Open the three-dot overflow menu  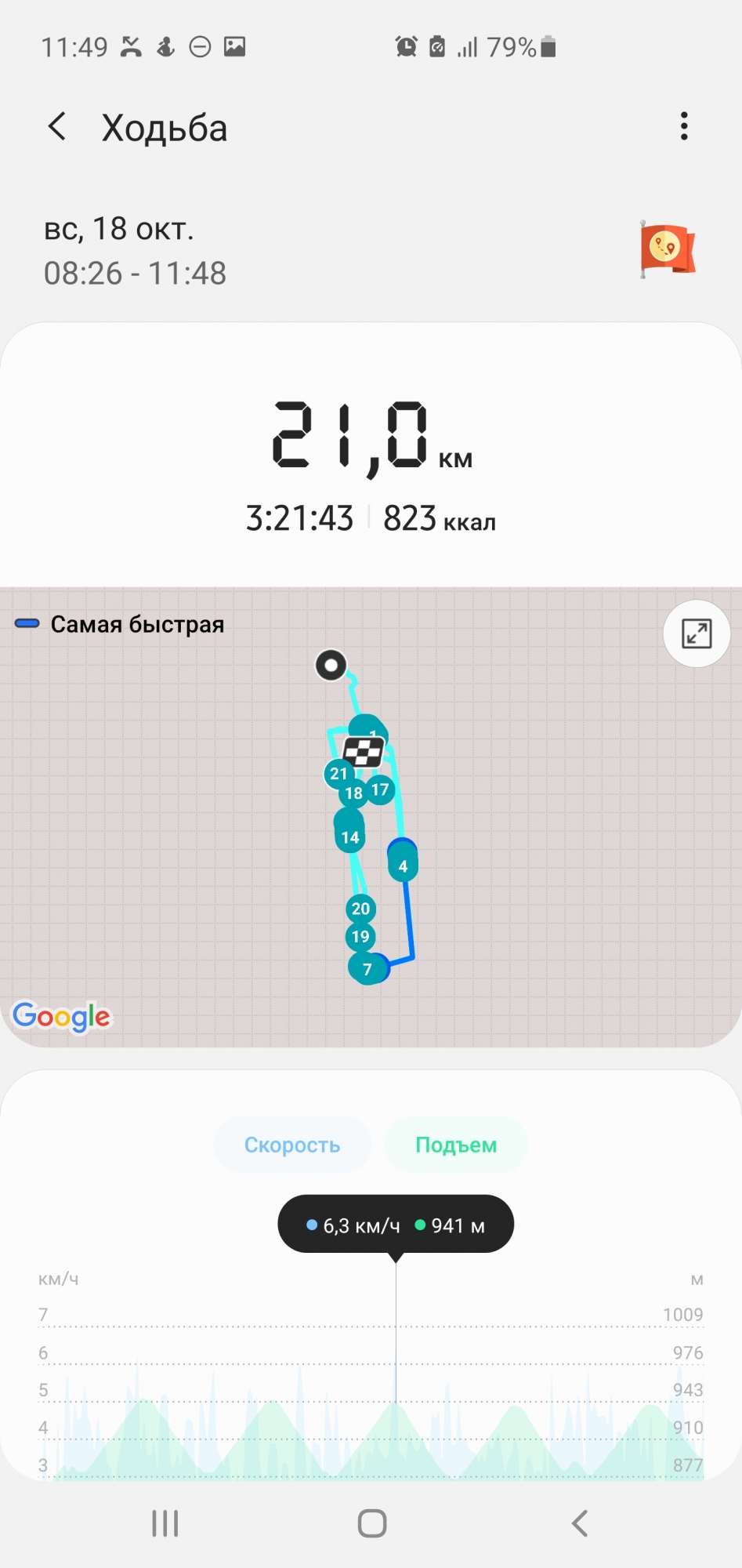click(684, 126)
